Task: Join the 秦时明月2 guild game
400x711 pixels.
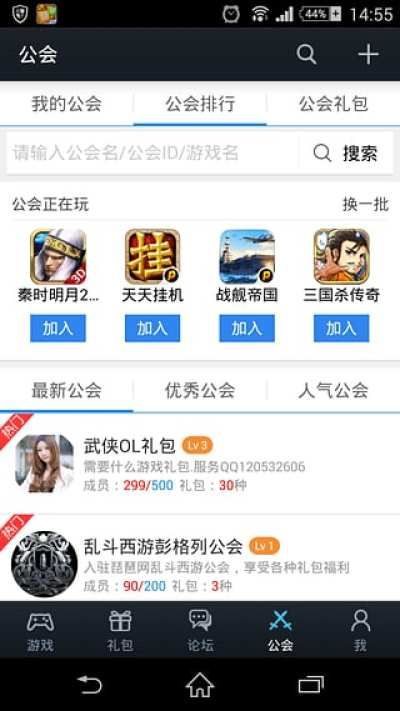Action: tap(58, 328)
